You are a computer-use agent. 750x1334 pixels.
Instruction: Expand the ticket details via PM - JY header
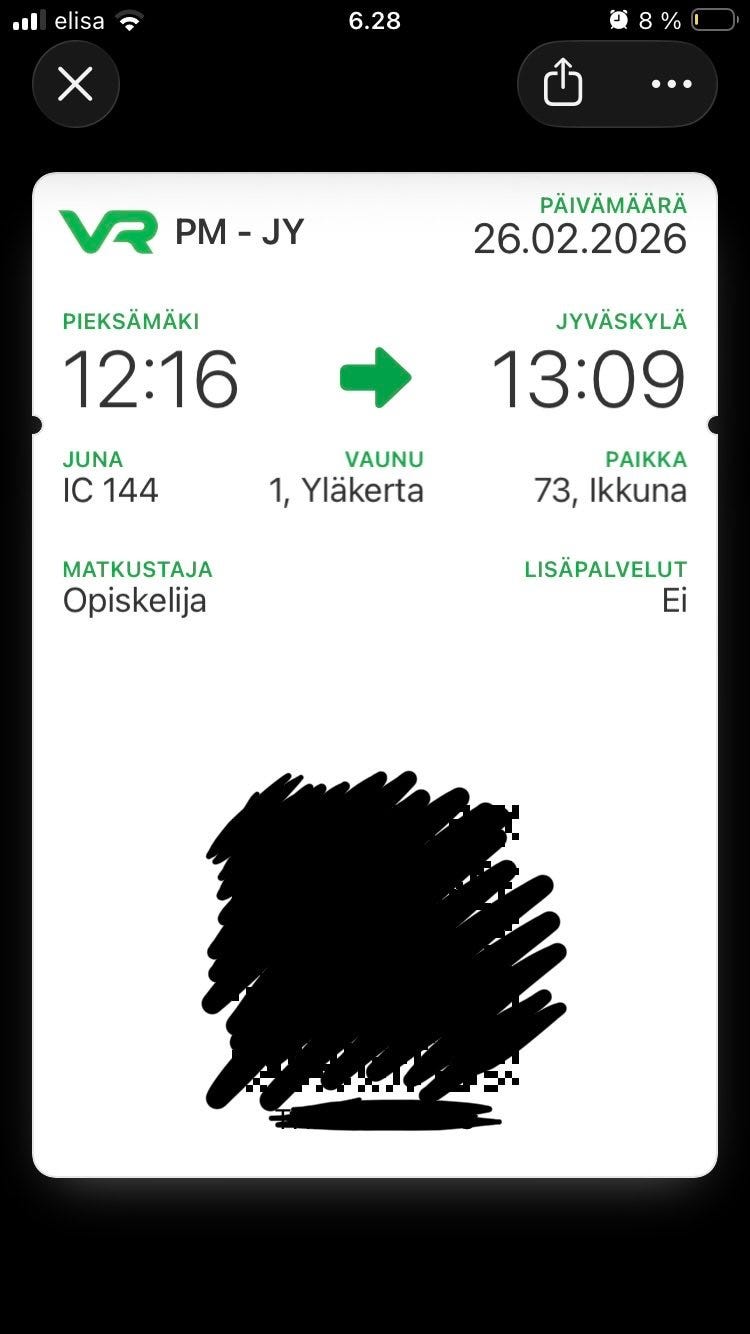(240, 231)
